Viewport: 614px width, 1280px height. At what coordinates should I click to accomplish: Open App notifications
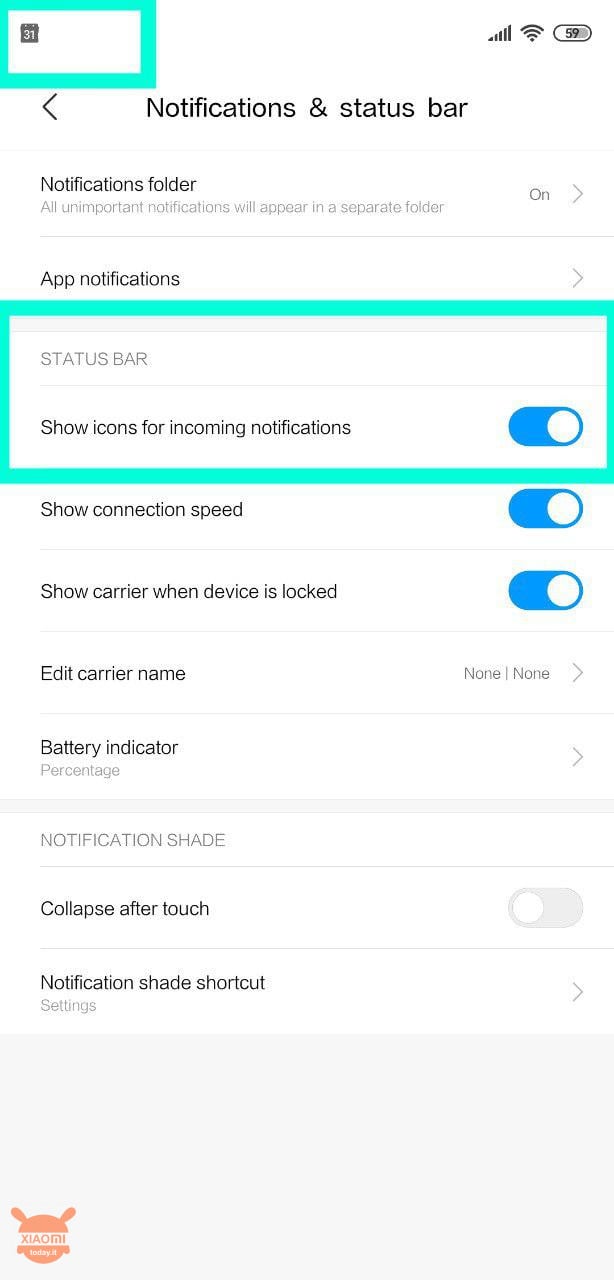[x=307, y=279]
